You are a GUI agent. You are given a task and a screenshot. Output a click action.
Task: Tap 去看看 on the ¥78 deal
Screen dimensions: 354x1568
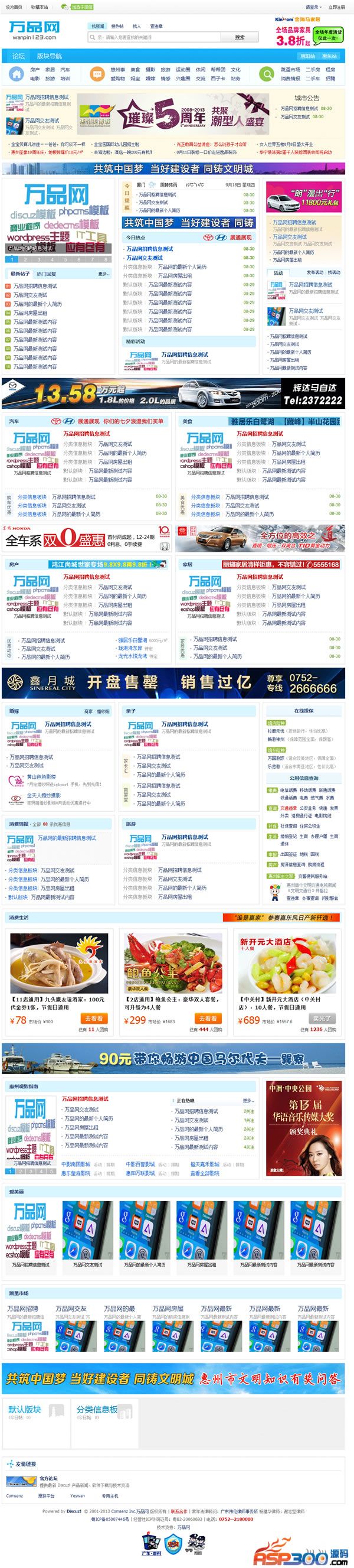pyautogui.click(x=94, y=1018)
